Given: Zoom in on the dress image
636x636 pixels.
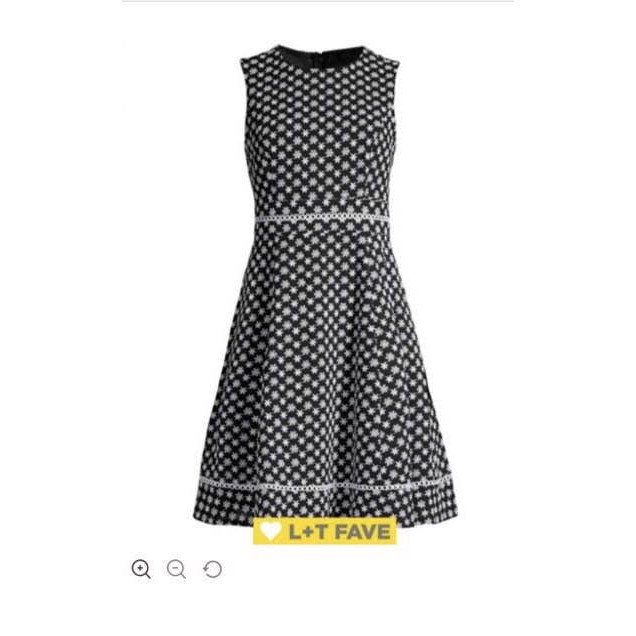Looking at the screenshot, I should [x=141, y=569].
